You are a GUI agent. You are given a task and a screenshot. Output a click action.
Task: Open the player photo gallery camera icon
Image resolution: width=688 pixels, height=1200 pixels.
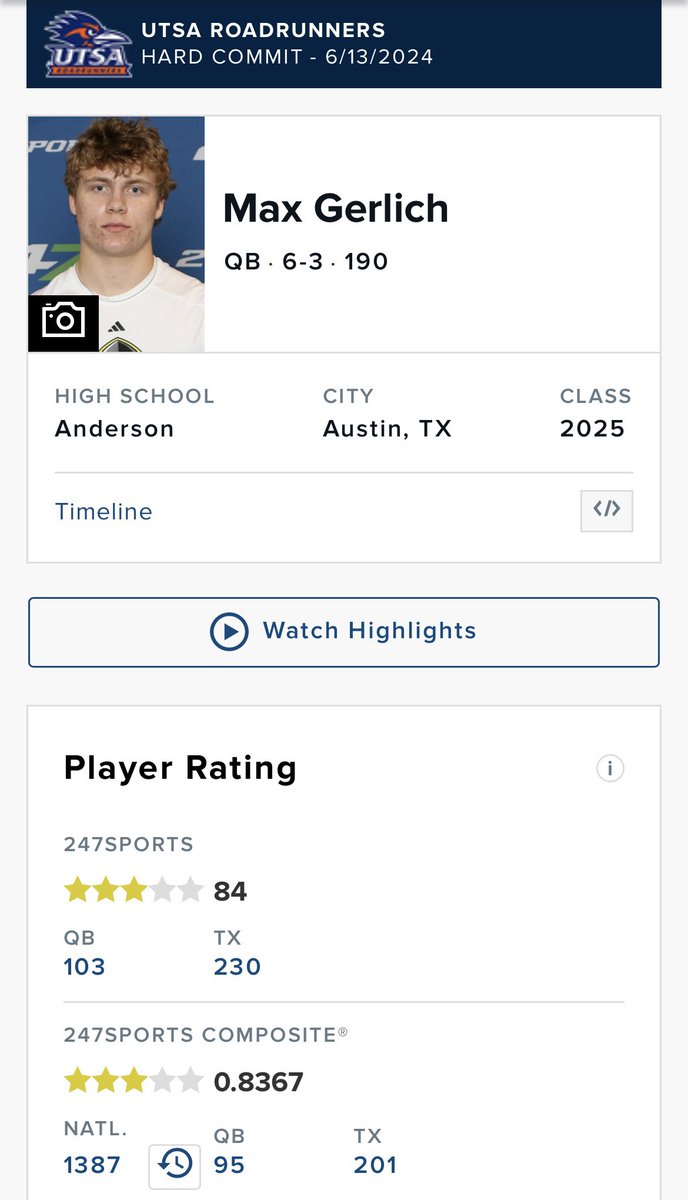tap(63, 322)
